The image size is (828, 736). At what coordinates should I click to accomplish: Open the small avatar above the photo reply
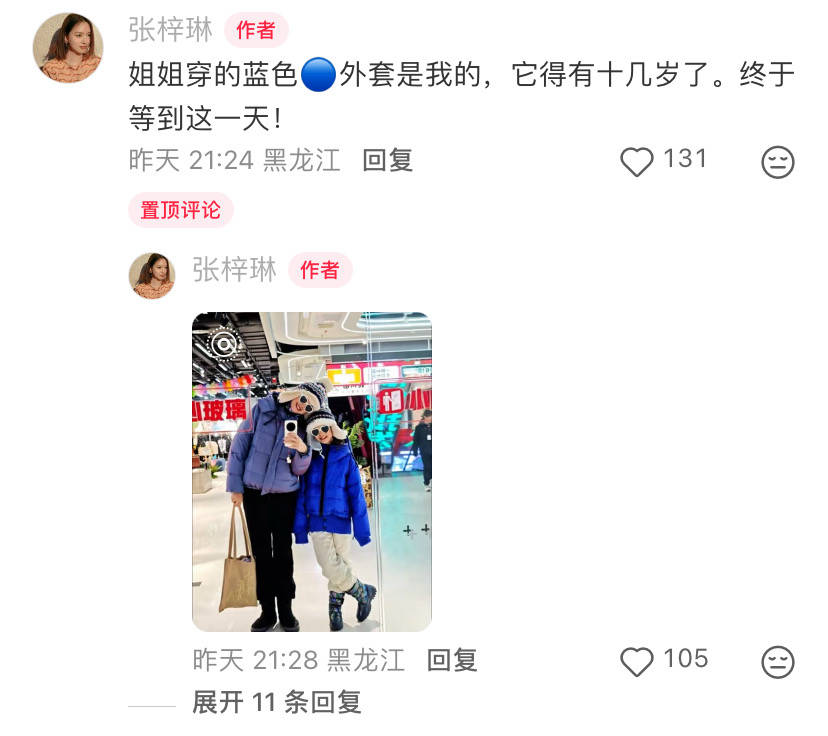(152, 275)
